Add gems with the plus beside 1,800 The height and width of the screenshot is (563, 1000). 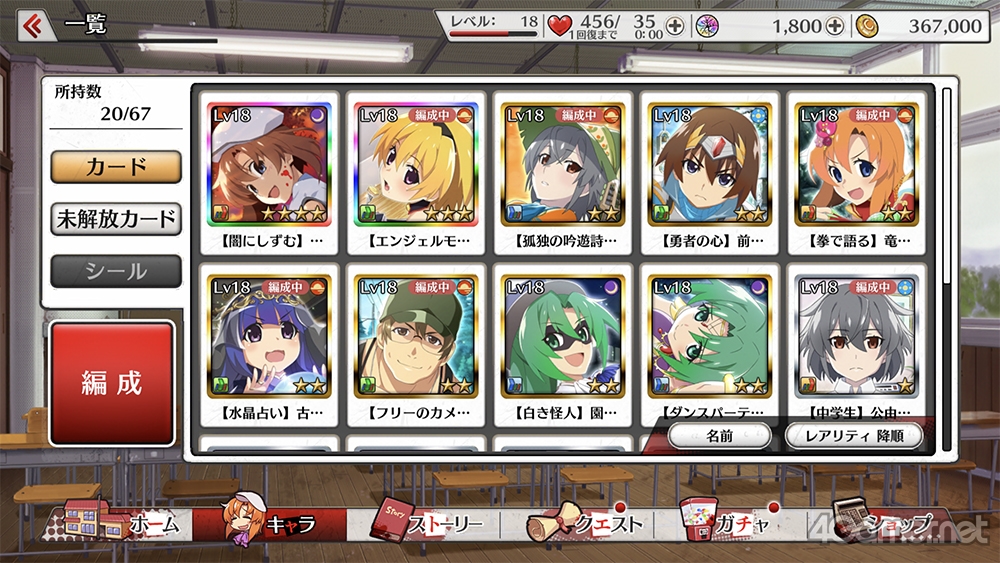tap(834, 26)
